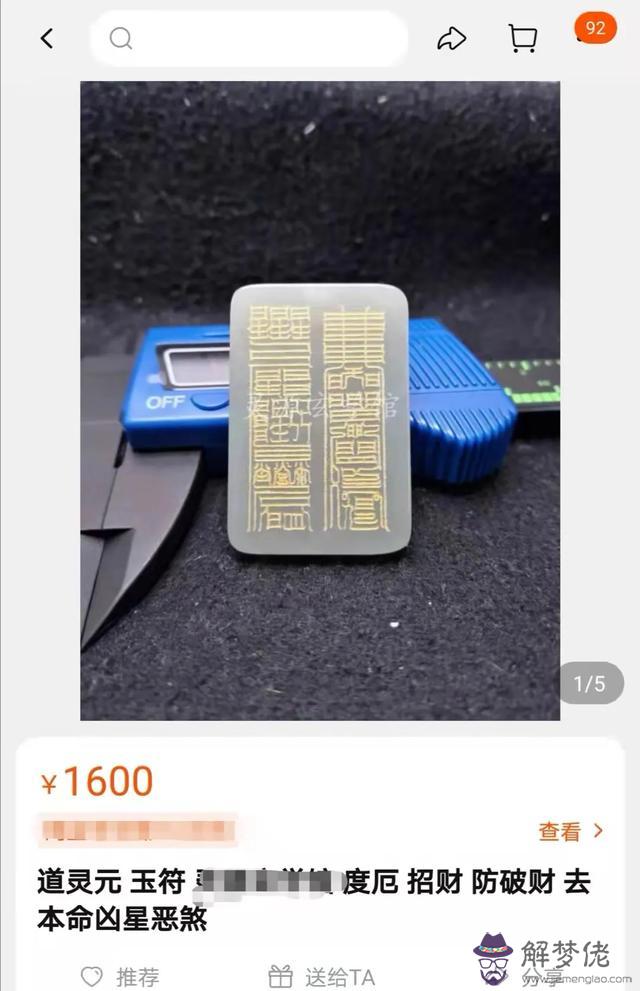Tap 送给TA to gift this item
Image resolution: width=640 pixels, height=991 pixels.
(322, 976)
